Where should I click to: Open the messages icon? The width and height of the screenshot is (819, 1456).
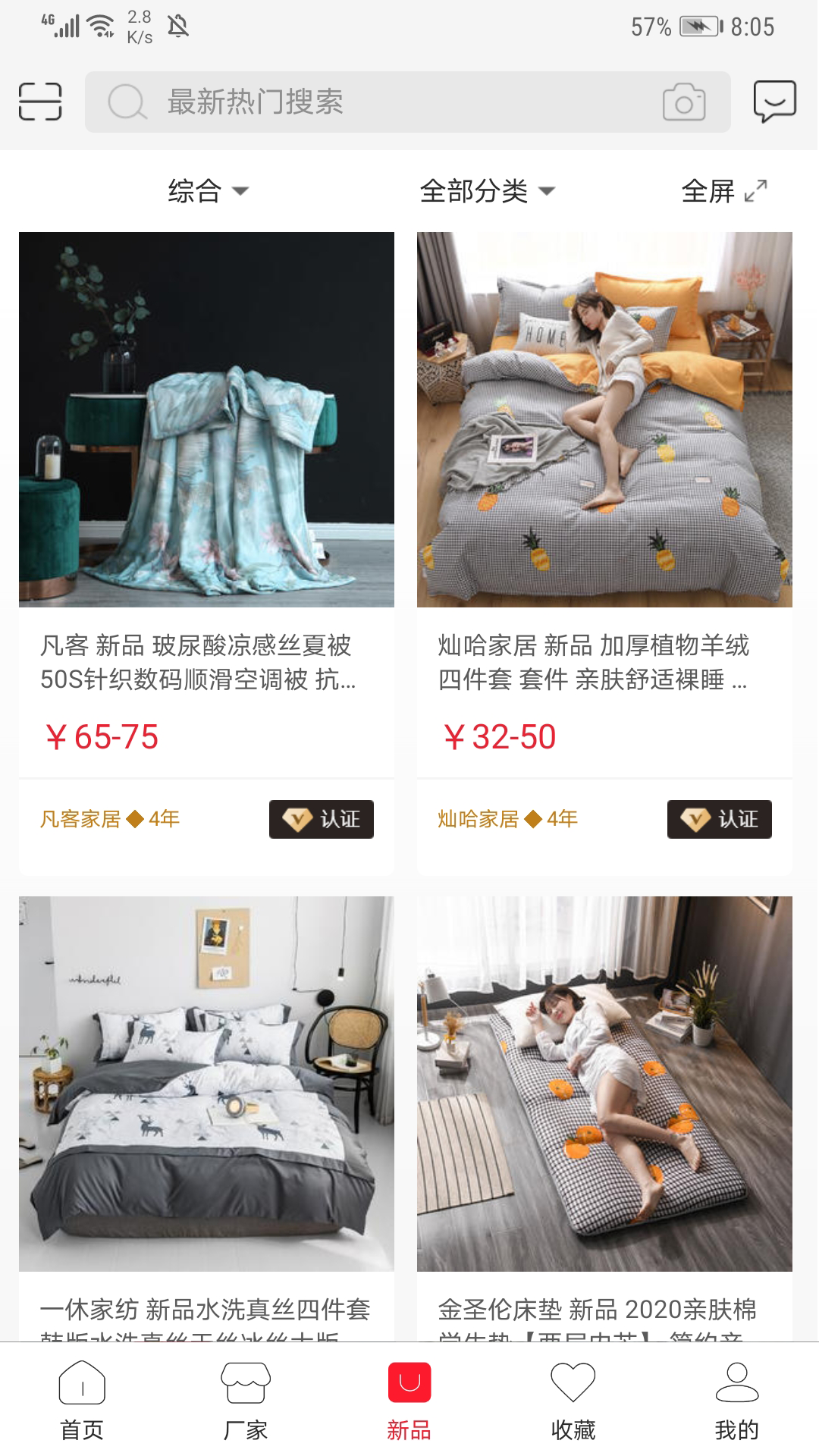point(774,101)
